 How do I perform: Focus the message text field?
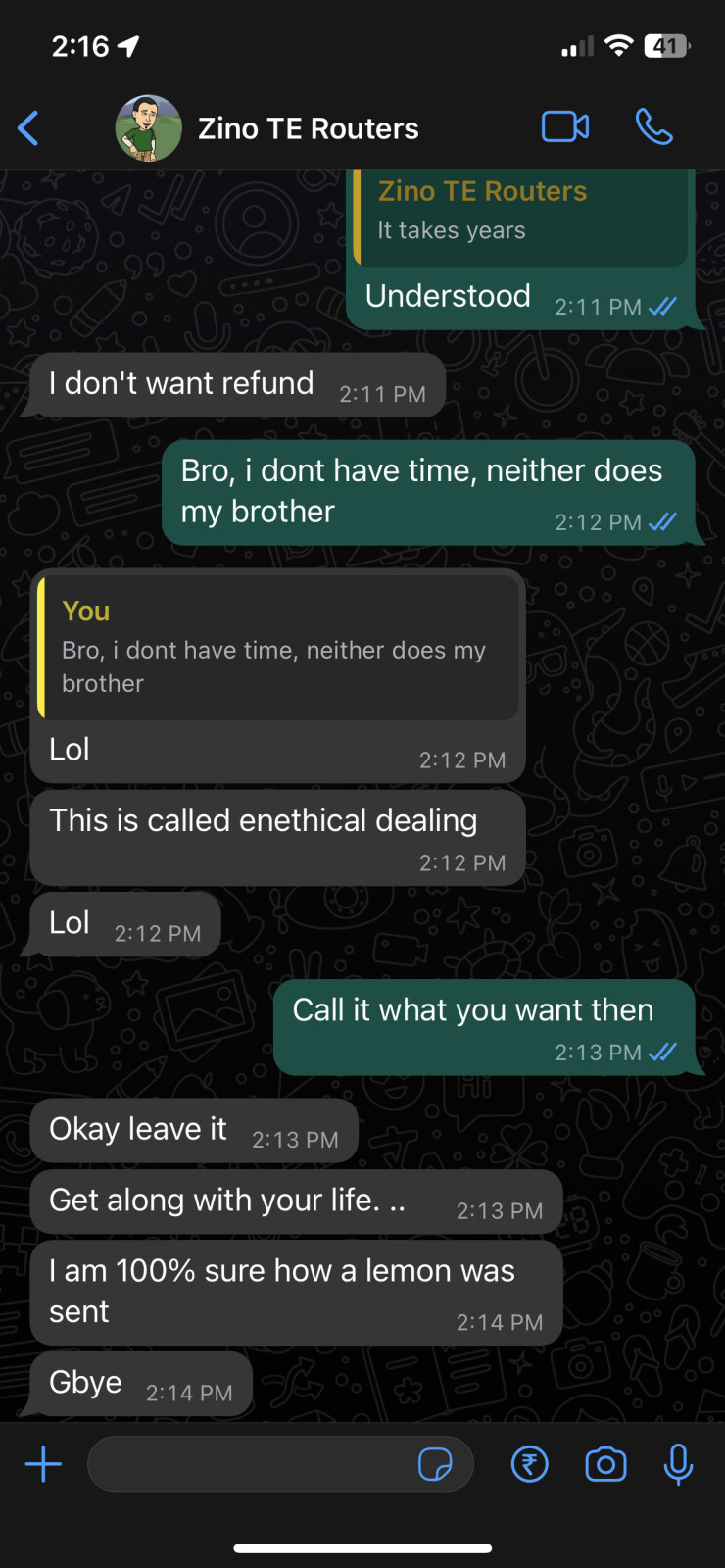tap(250, 1465)
